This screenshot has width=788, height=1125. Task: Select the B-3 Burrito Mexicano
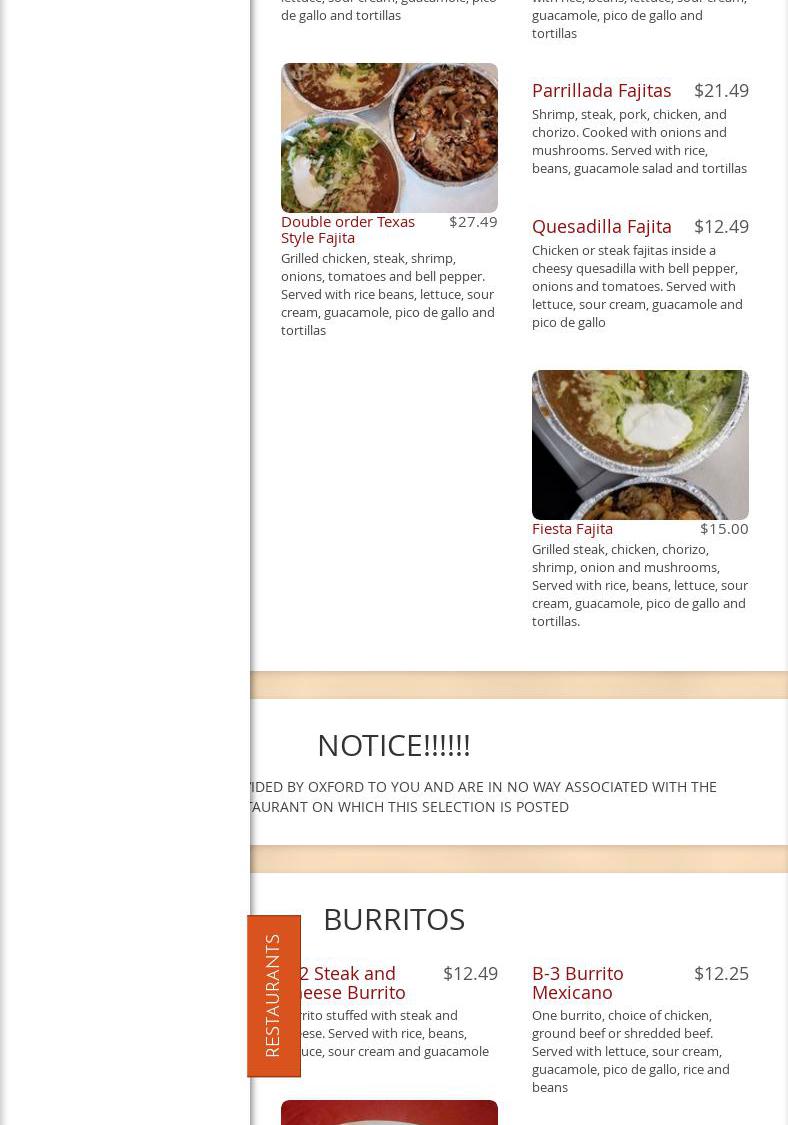577,982
